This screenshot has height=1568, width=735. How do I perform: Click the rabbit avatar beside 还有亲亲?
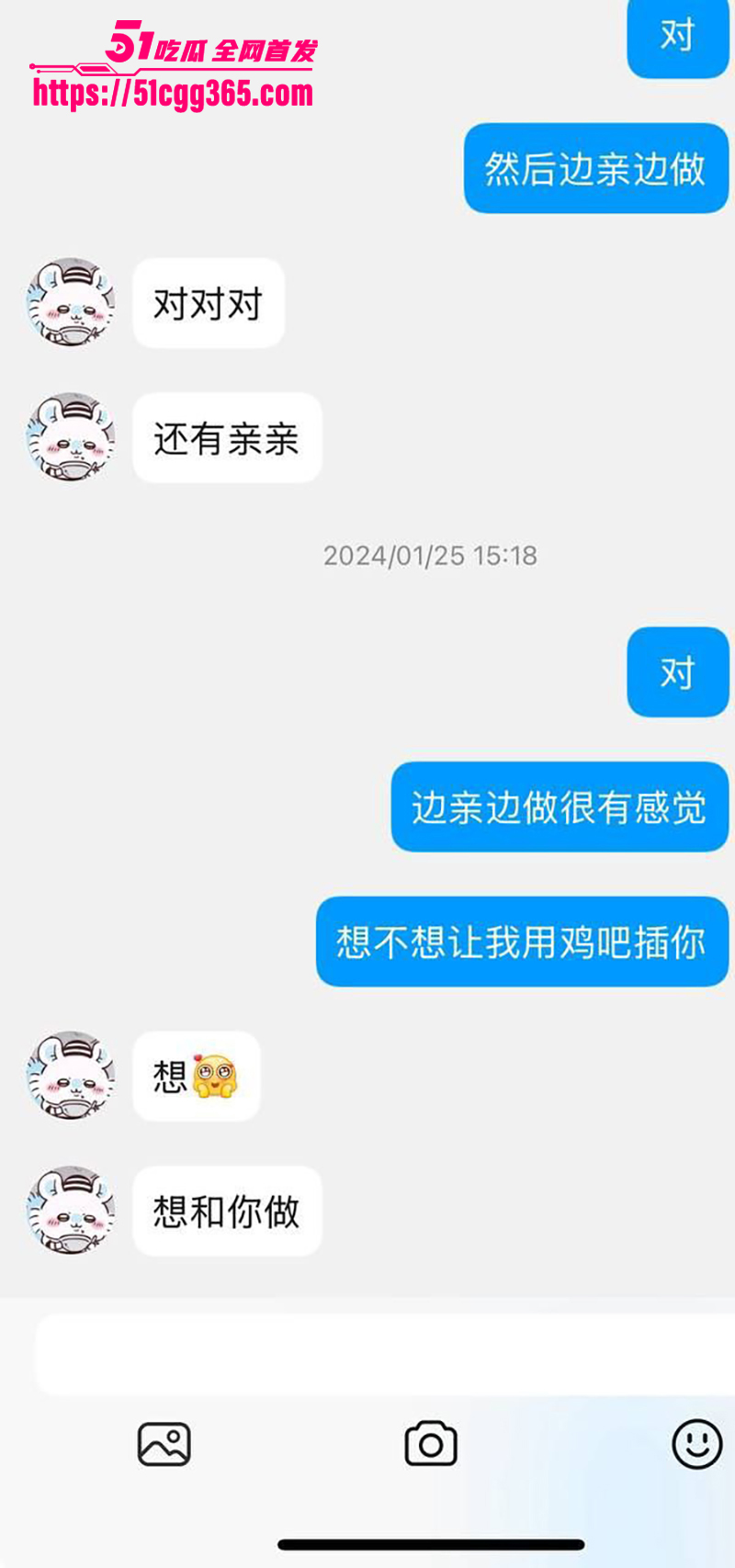coord(70,439)
